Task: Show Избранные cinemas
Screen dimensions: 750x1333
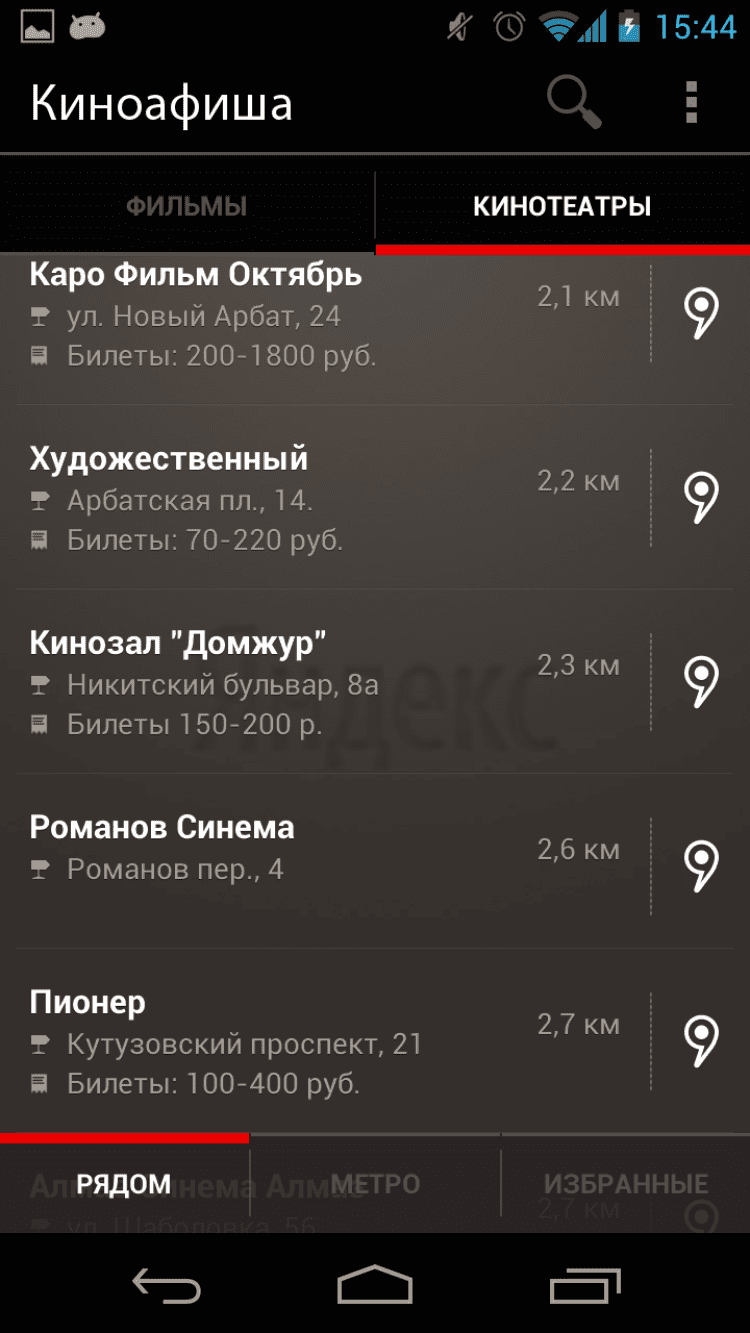Action: coord(626,1185)
